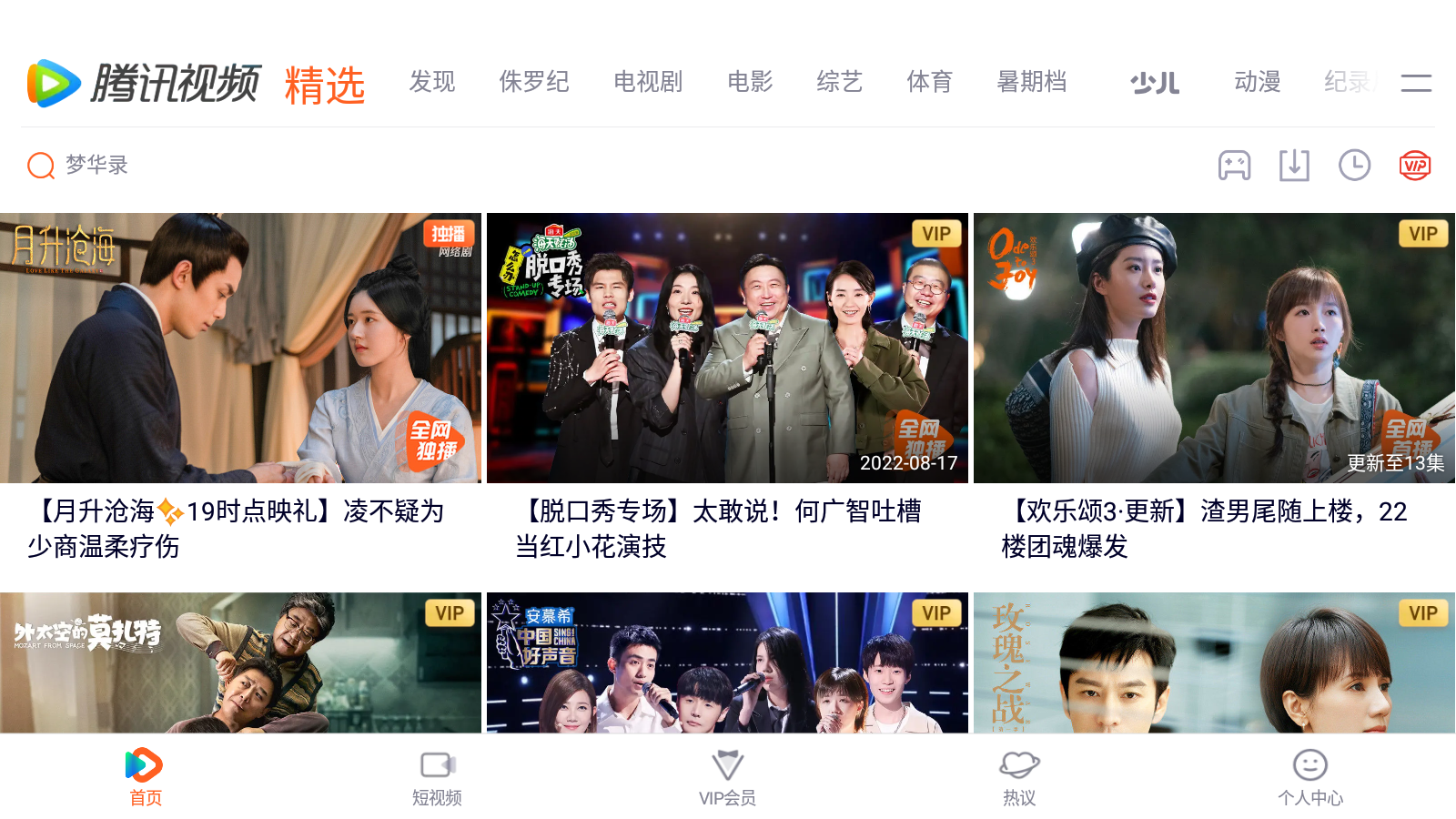This screenshot has height=819, width=1456.
Task: Open the VIP会员 bottom tab
Action: click(x=727, y=778)
